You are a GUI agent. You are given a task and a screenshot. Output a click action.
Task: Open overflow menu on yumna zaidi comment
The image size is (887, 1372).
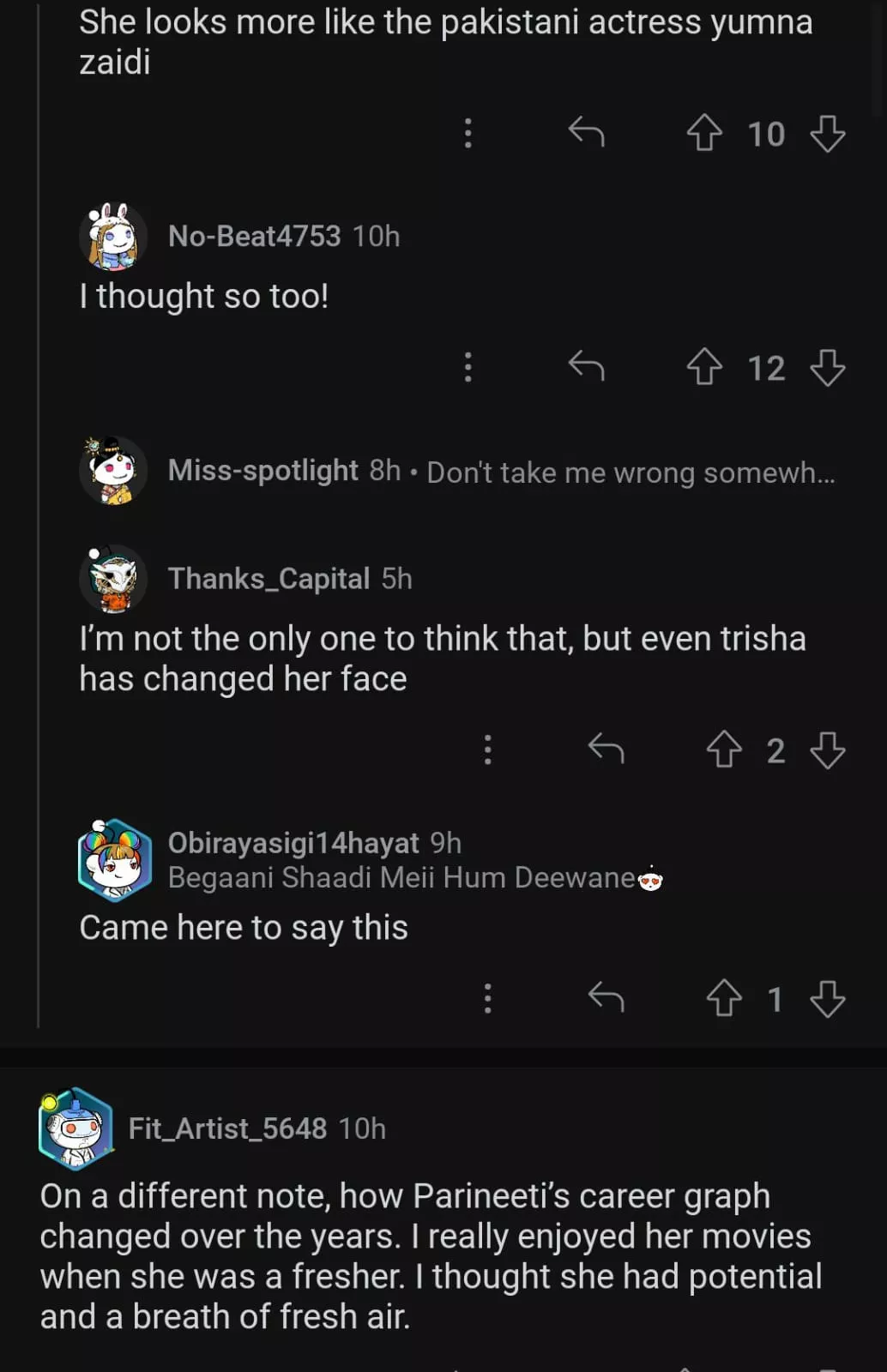point(468,133)
